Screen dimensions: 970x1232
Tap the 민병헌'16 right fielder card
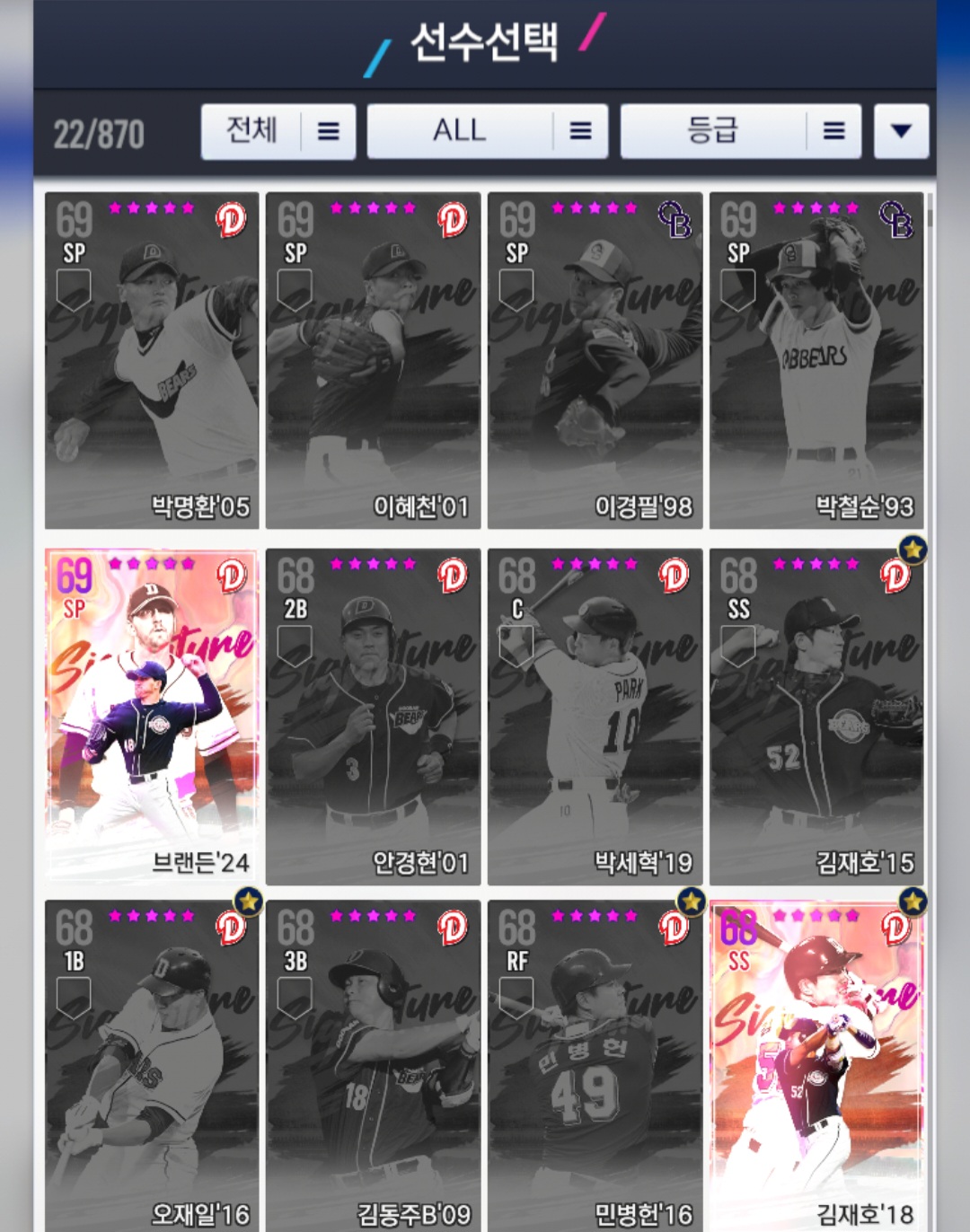[x=595, y=1064]
